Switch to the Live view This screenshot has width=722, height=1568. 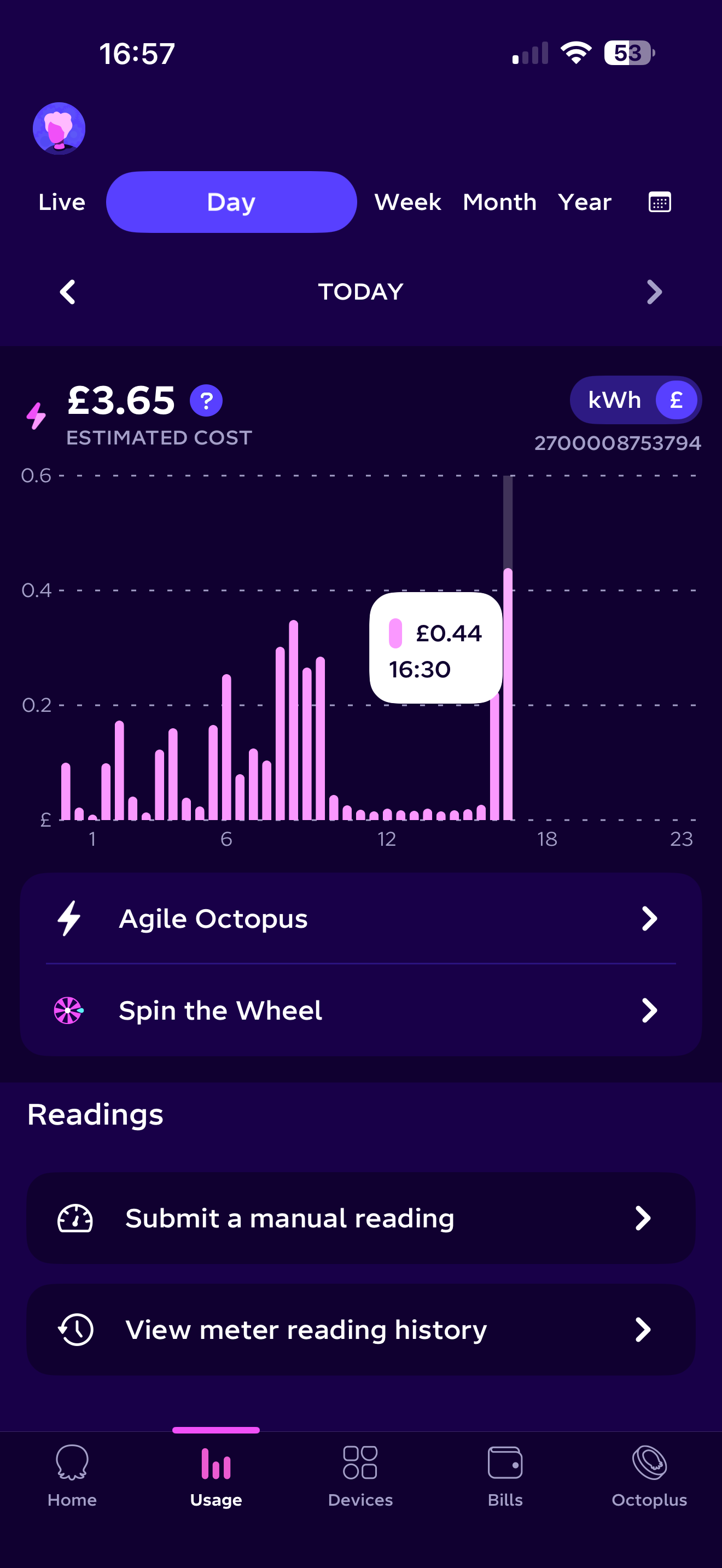(61, 202)
